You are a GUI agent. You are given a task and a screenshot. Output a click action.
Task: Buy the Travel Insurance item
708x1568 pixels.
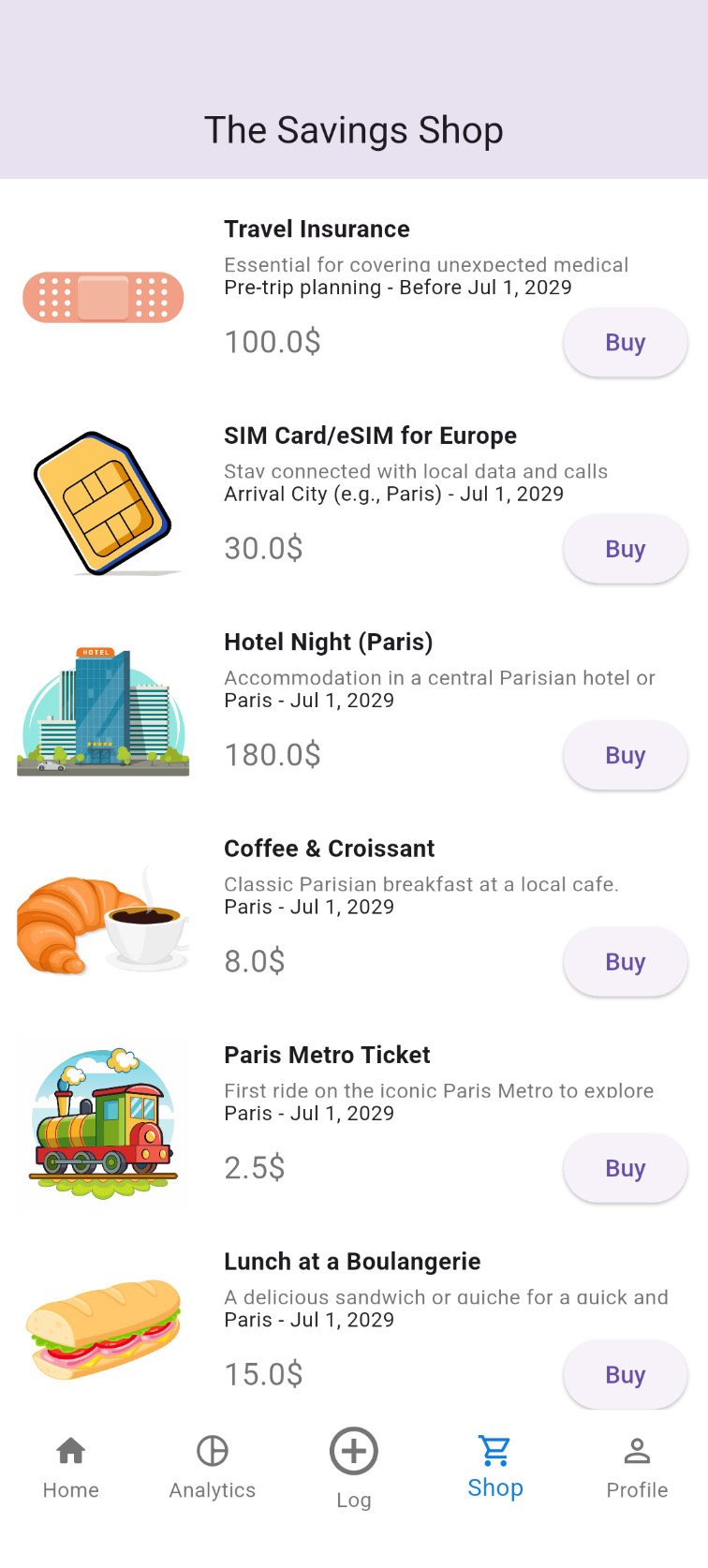tap(625, 342)
